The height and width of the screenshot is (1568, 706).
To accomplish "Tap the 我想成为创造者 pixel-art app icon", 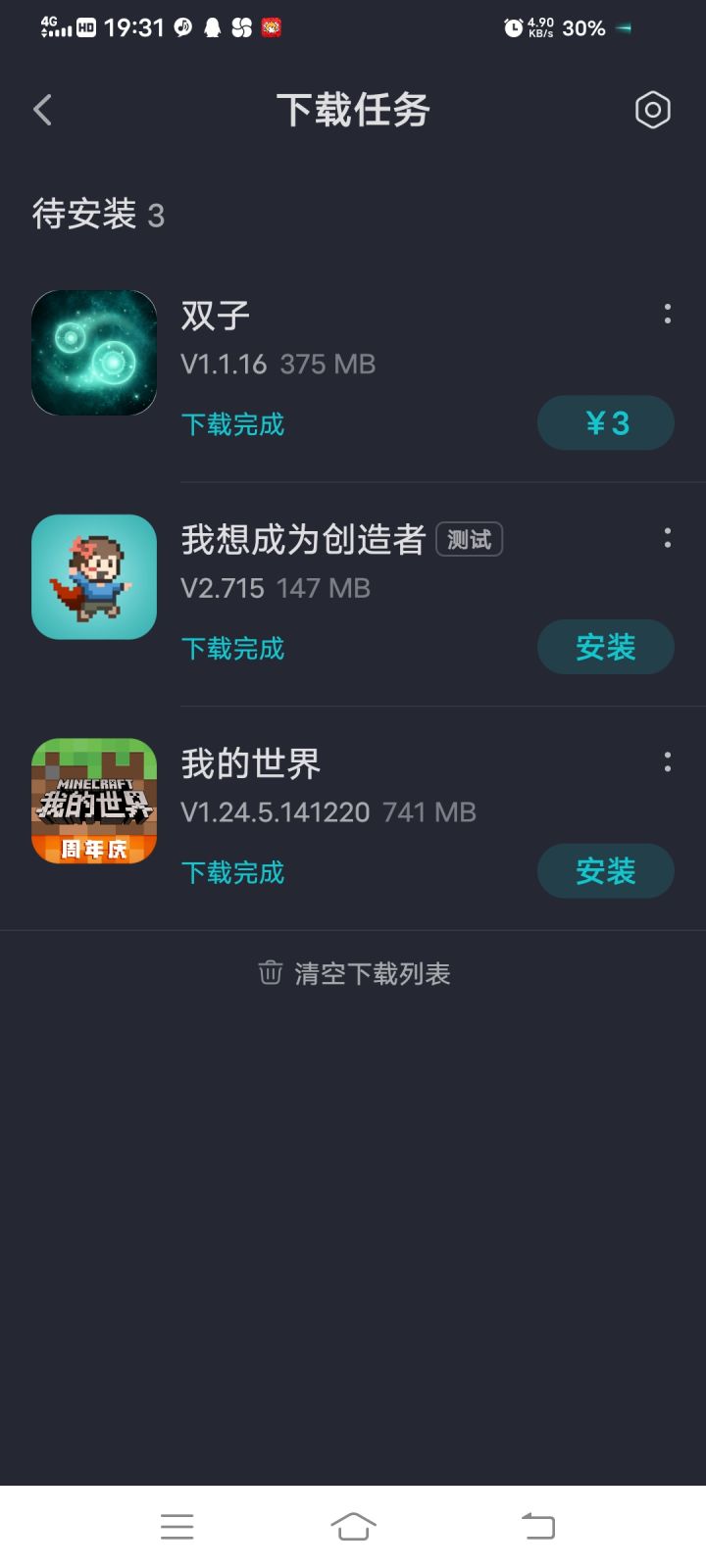I will coord(93,576).
